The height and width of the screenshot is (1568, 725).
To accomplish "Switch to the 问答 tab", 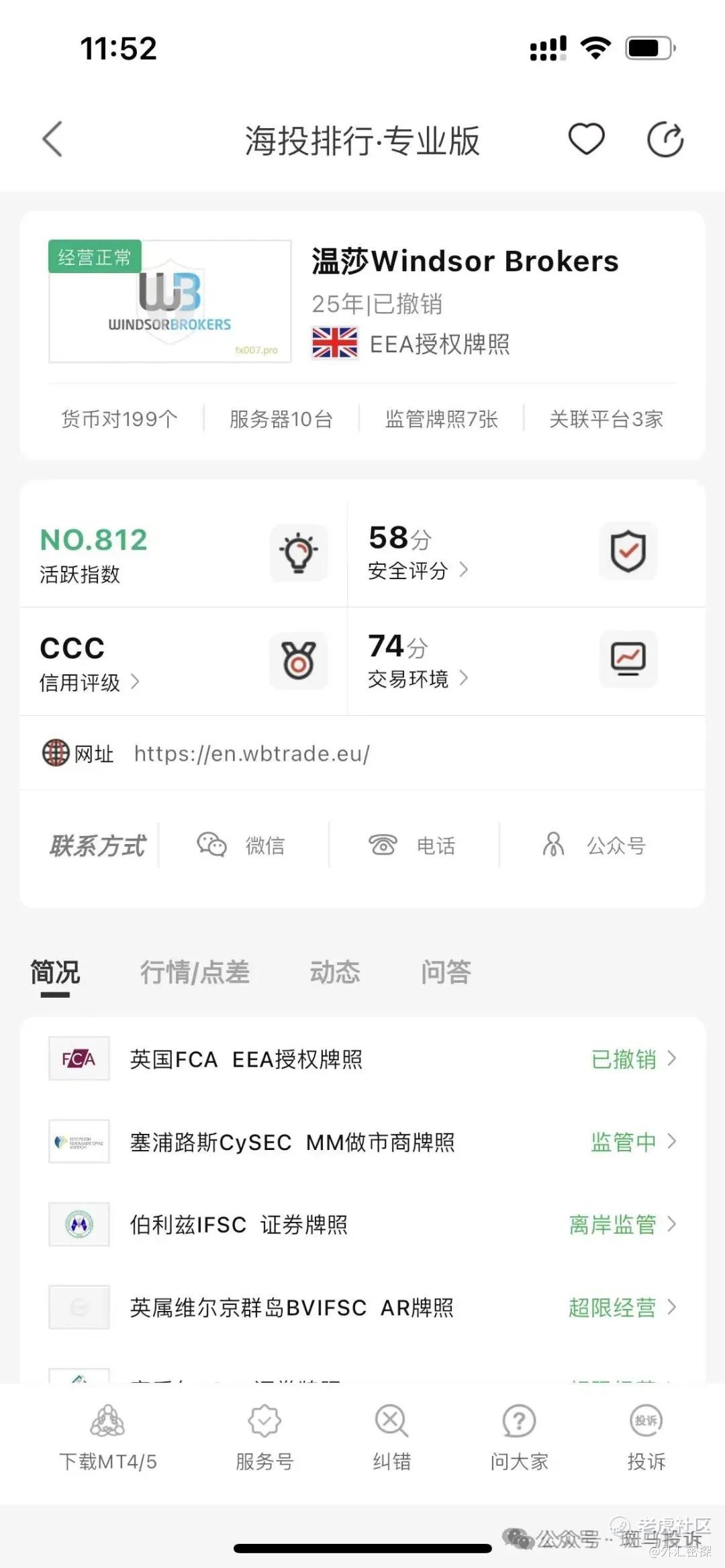I will 446,972.
